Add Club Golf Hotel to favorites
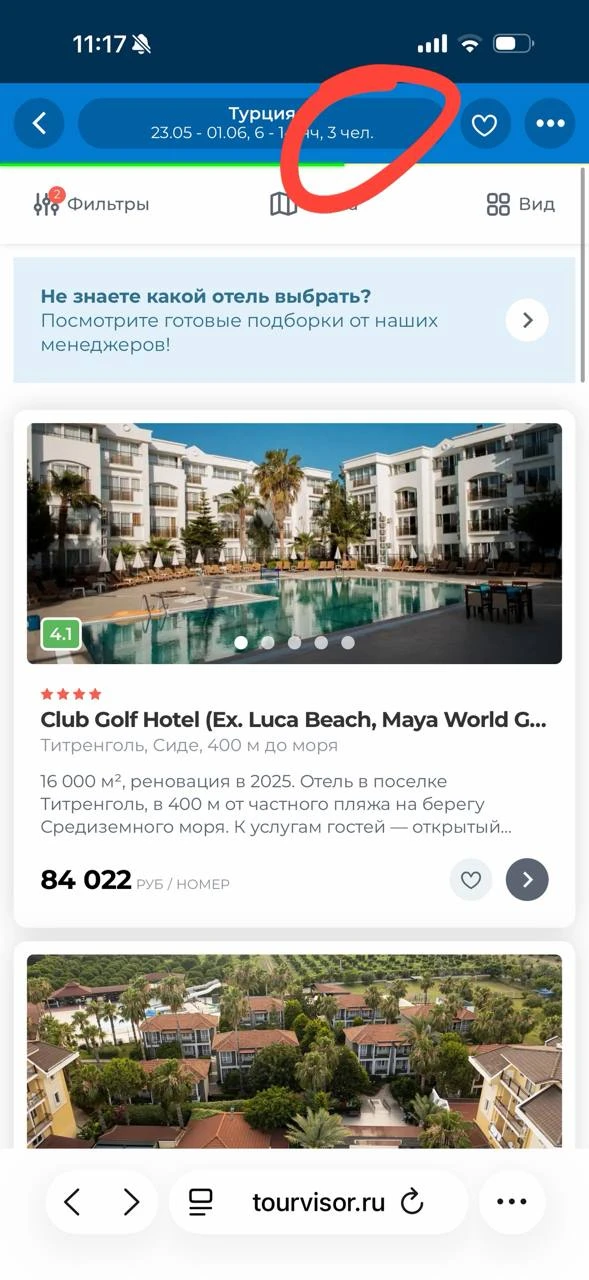The image size is (589, 1280). (471, 880)
